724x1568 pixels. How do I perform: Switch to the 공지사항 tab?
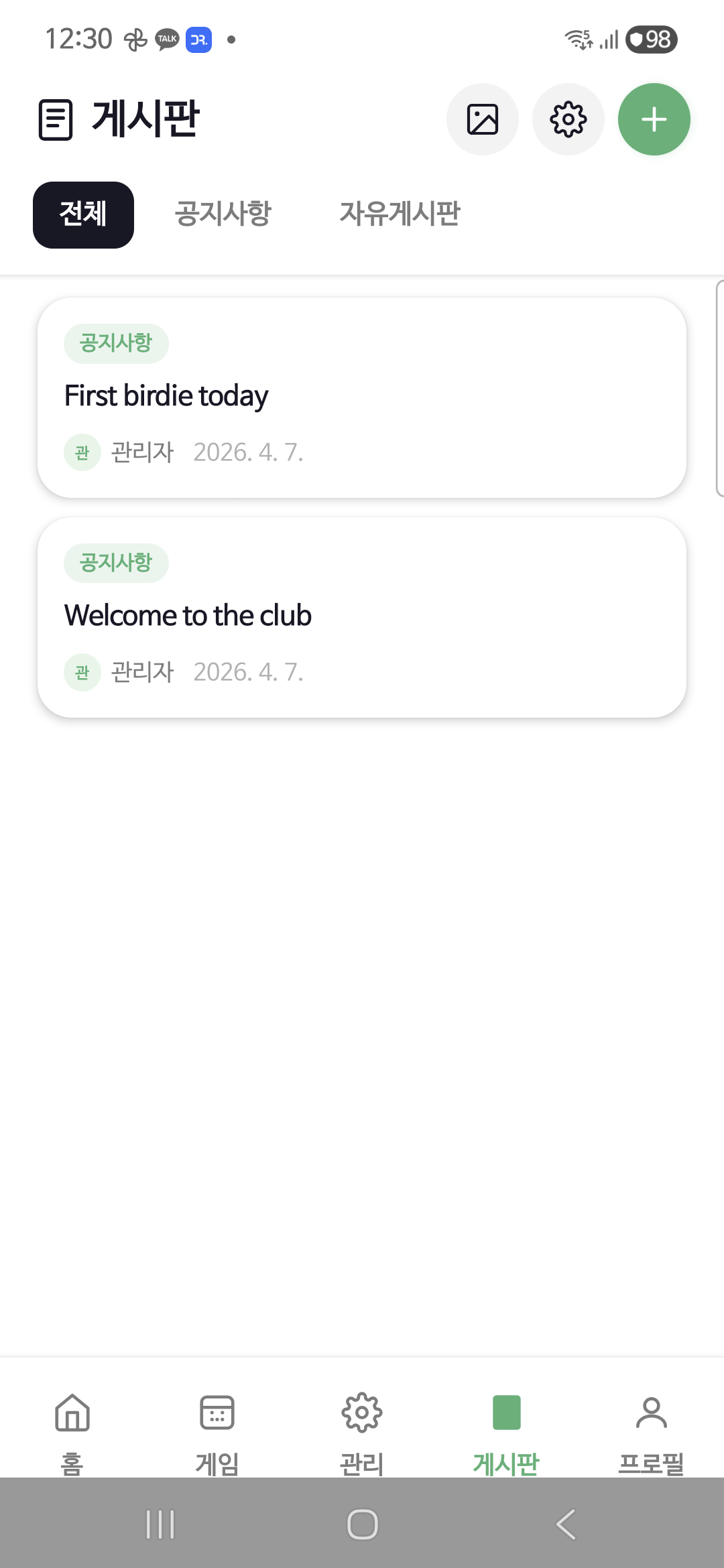(x=223, y=214)
